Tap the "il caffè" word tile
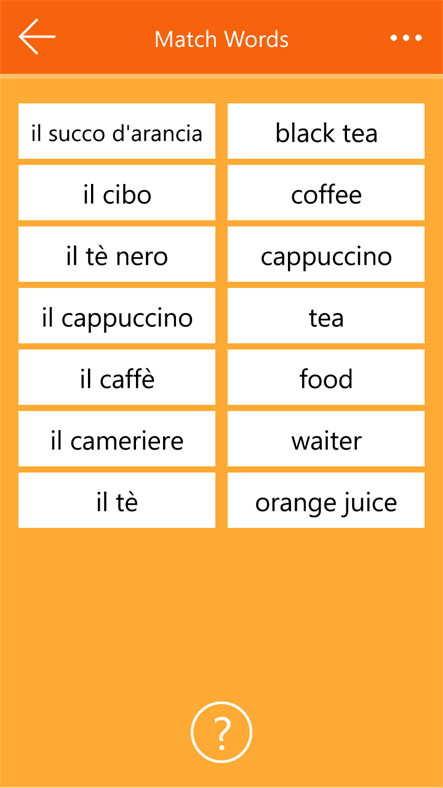The height and width of the screenshot is (788, 443). coord(117,377)
